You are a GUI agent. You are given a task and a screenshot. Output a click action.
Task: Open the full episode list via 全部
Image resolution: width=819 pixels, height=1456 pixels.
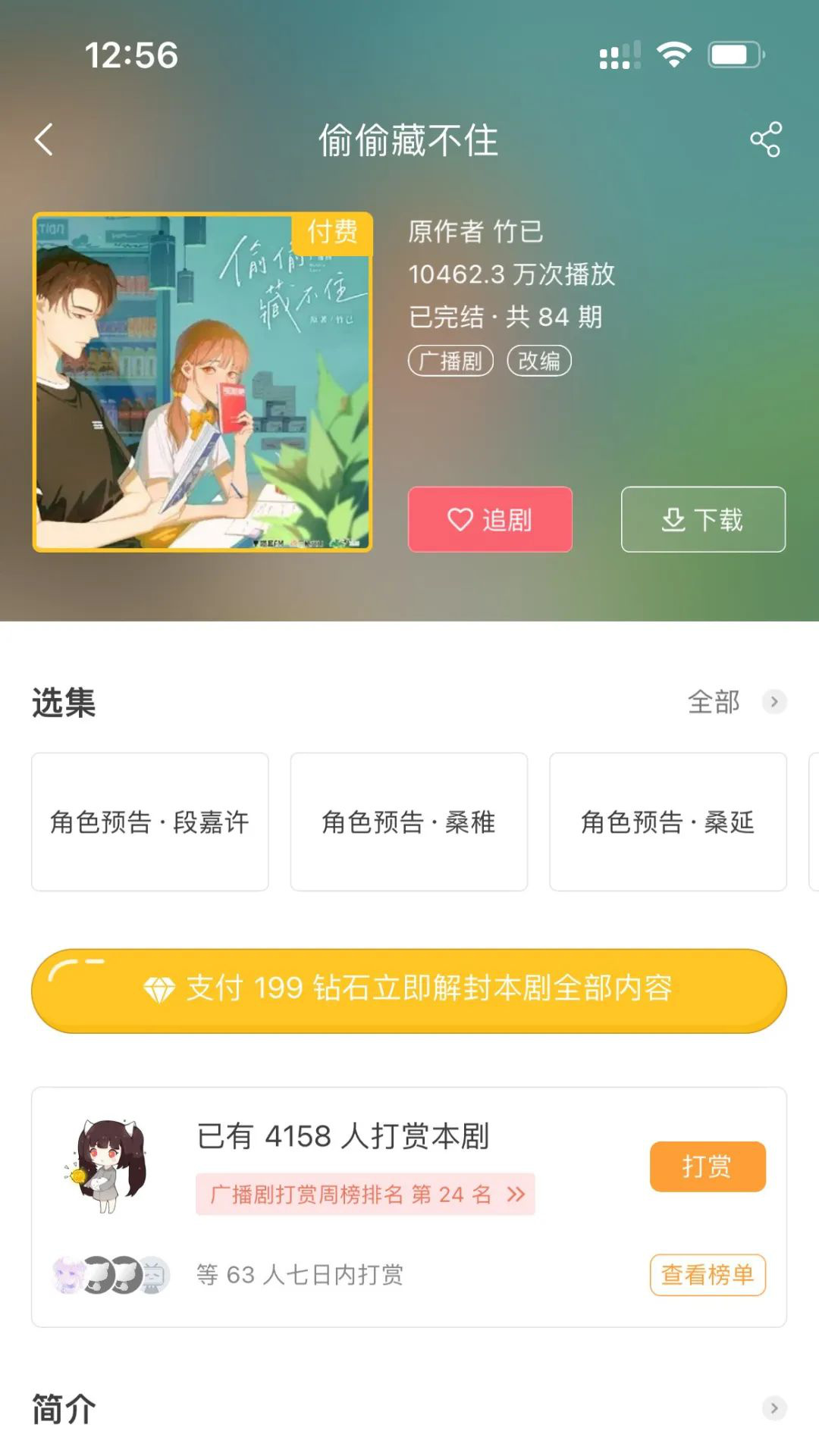point(734,702)
